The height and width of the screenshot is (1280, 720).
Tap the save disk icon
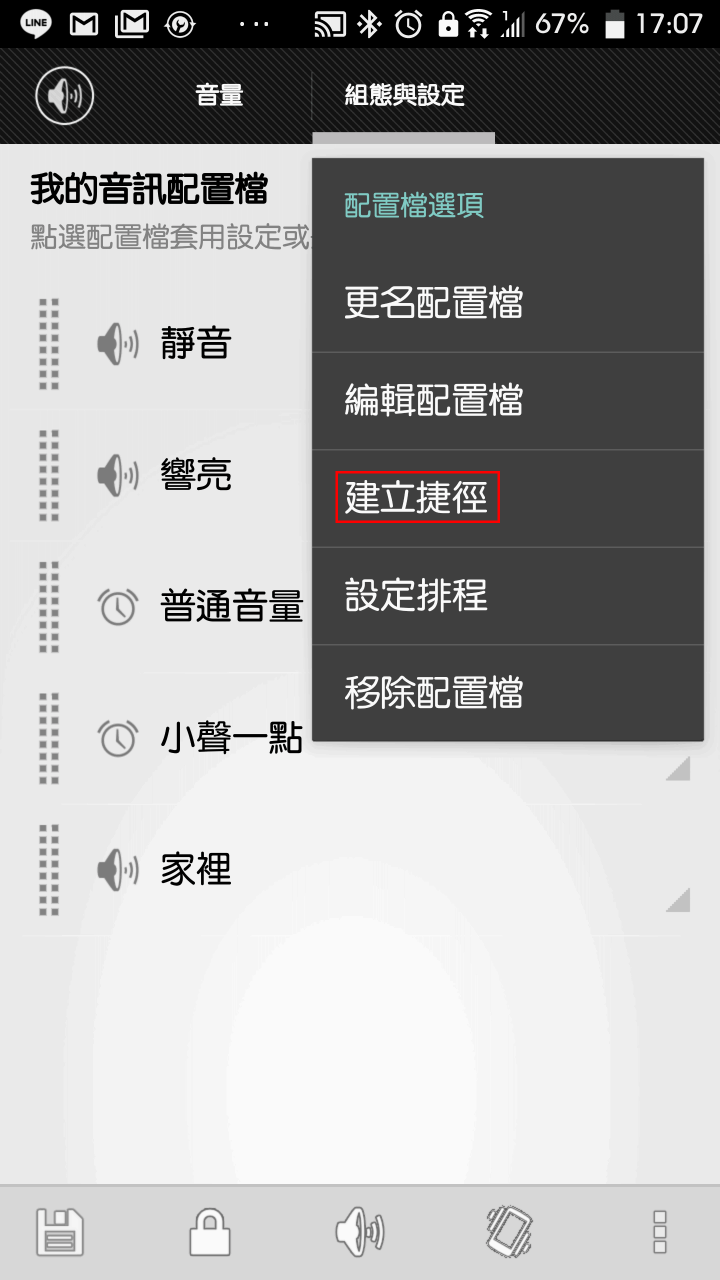pyautogui.click(x=60, y=1232)
